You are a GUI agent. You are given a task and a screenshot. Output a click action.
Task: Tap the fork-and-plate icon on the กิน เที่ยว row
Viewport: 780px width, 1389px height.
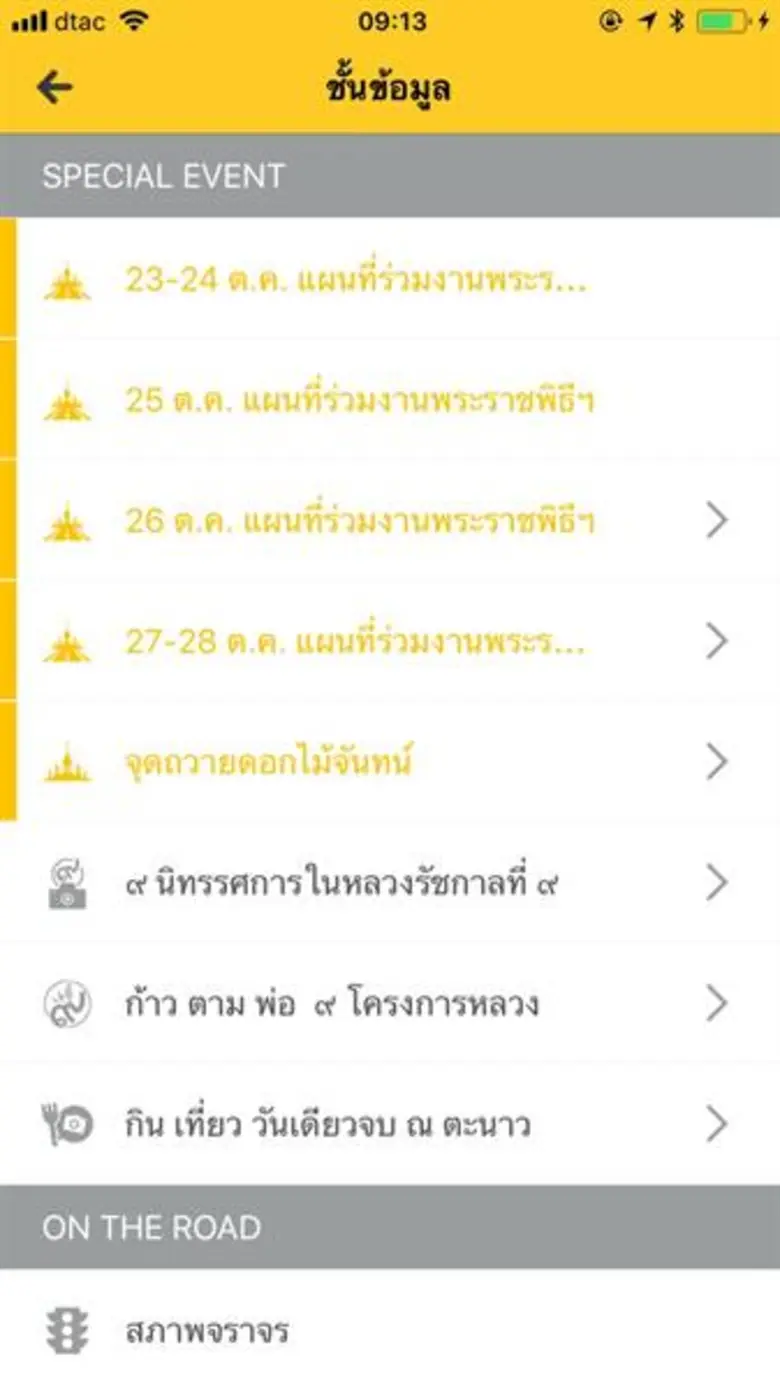[x=66, y=1124]
